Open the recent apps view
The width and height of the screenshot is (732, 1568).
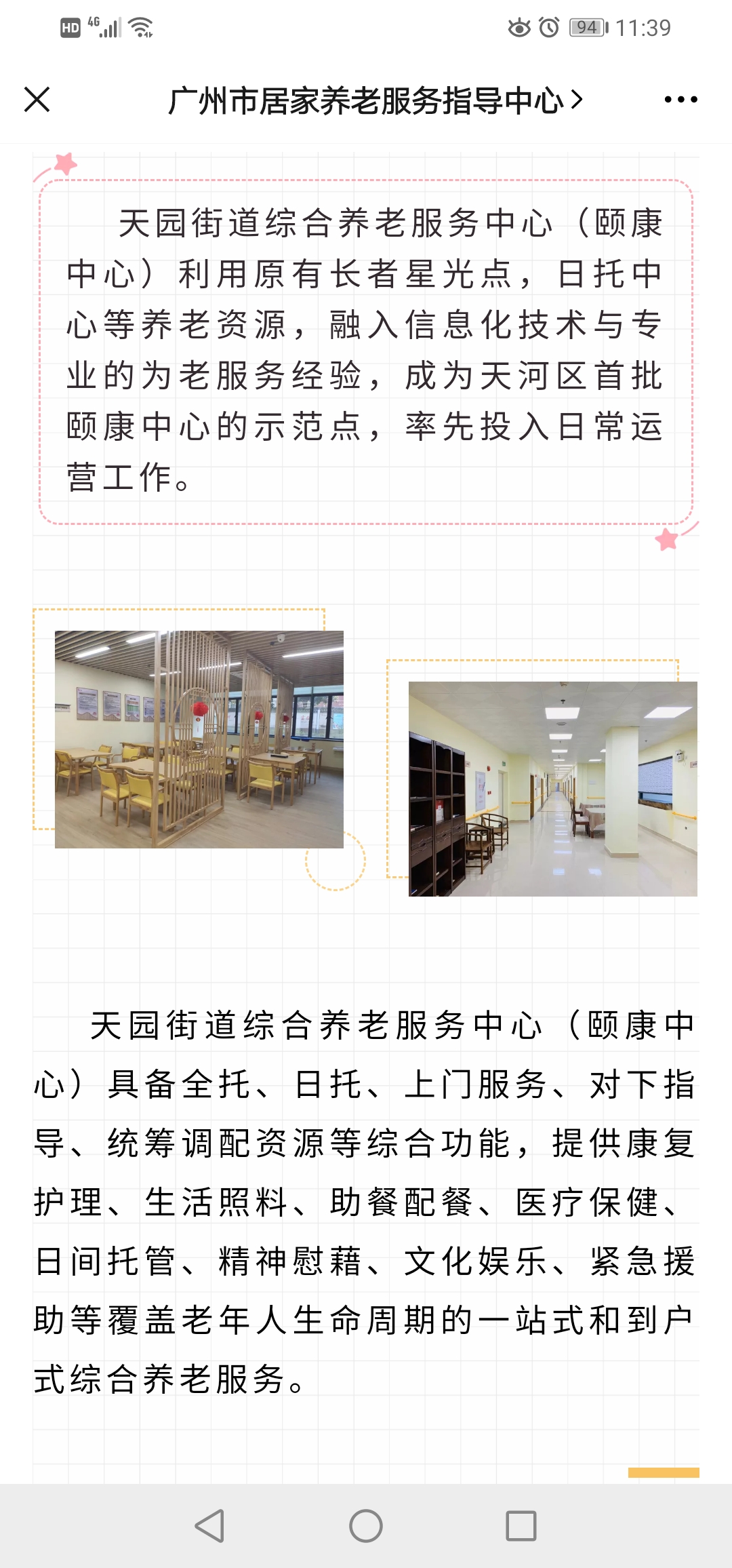click(x=521, y=1526)
